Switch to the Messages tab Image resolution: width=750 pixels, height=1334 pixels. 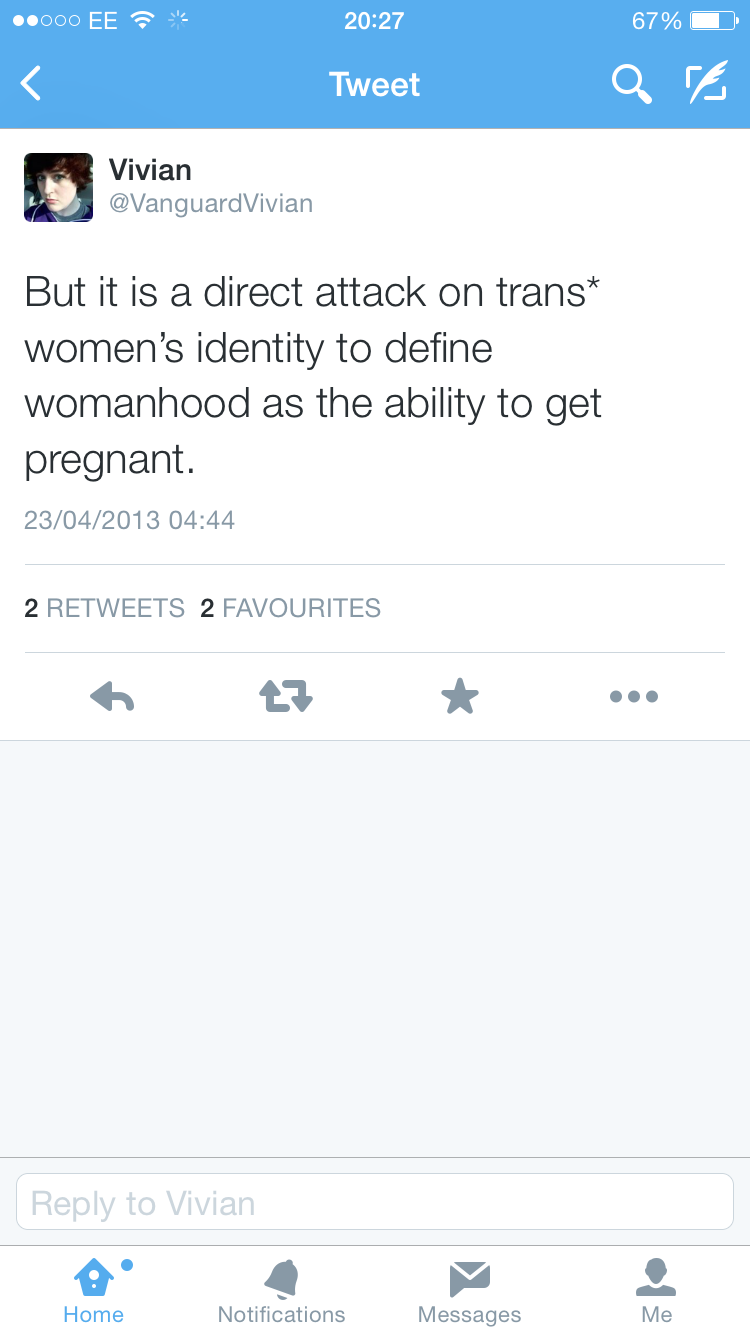[469, 1290]
